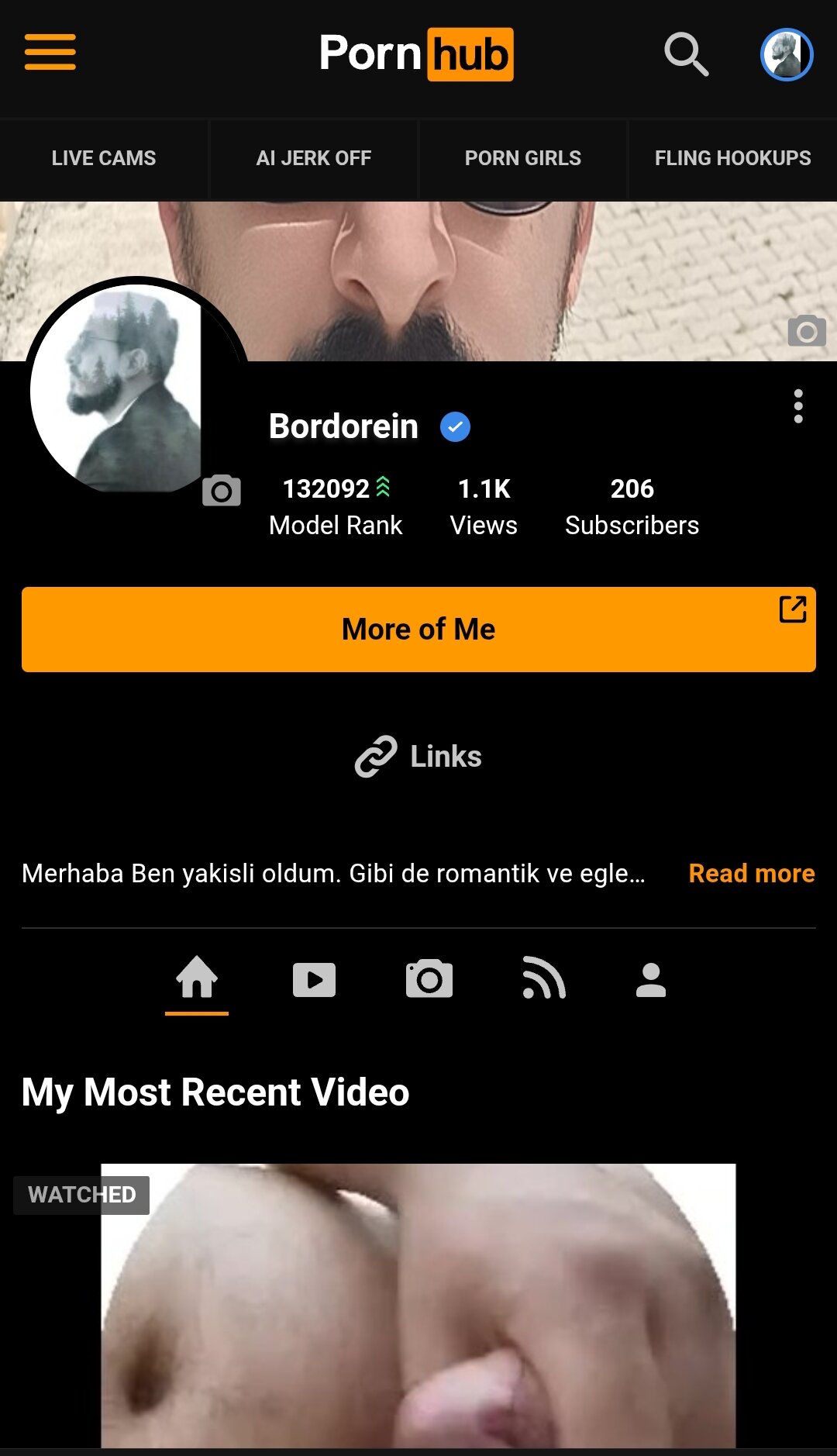
Task: Open the Links section
Action: [418, 757]
